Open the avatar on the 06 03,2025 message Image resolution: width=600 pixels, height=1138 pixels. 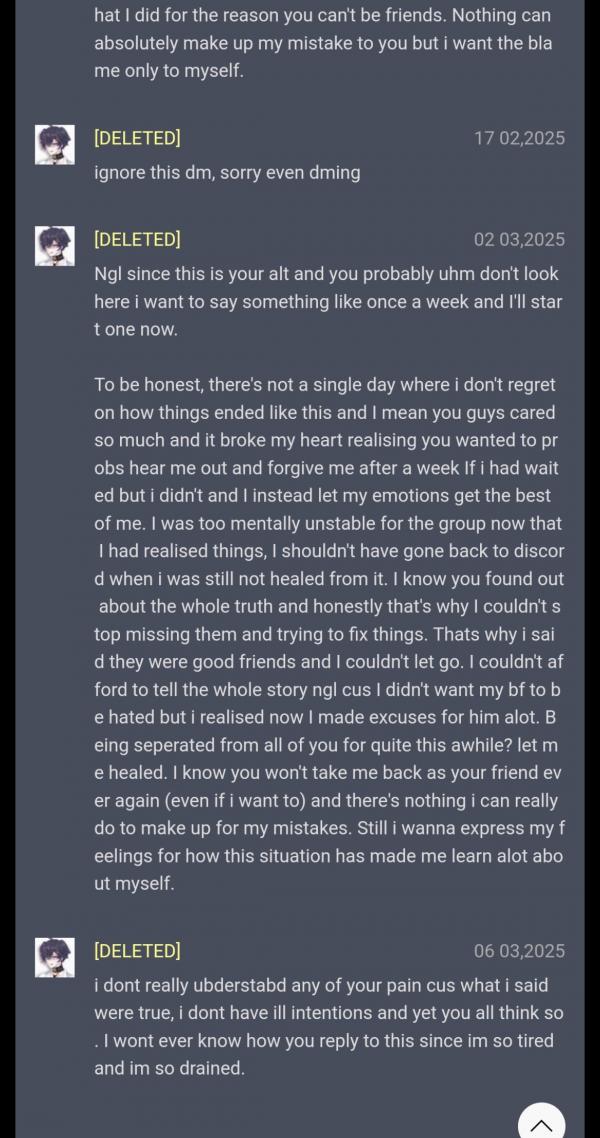[55, 957]
